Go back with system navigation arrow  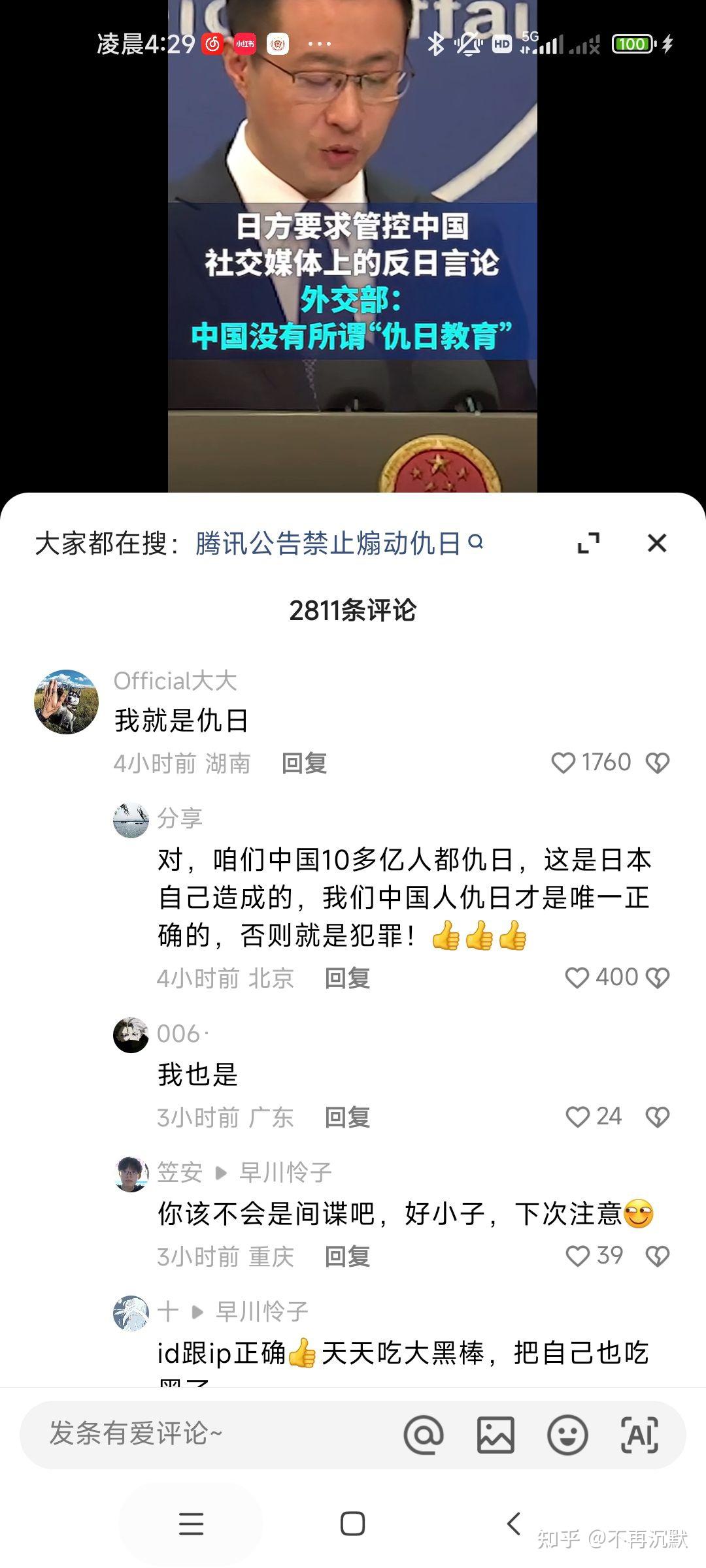click(x=514, y=1524)
